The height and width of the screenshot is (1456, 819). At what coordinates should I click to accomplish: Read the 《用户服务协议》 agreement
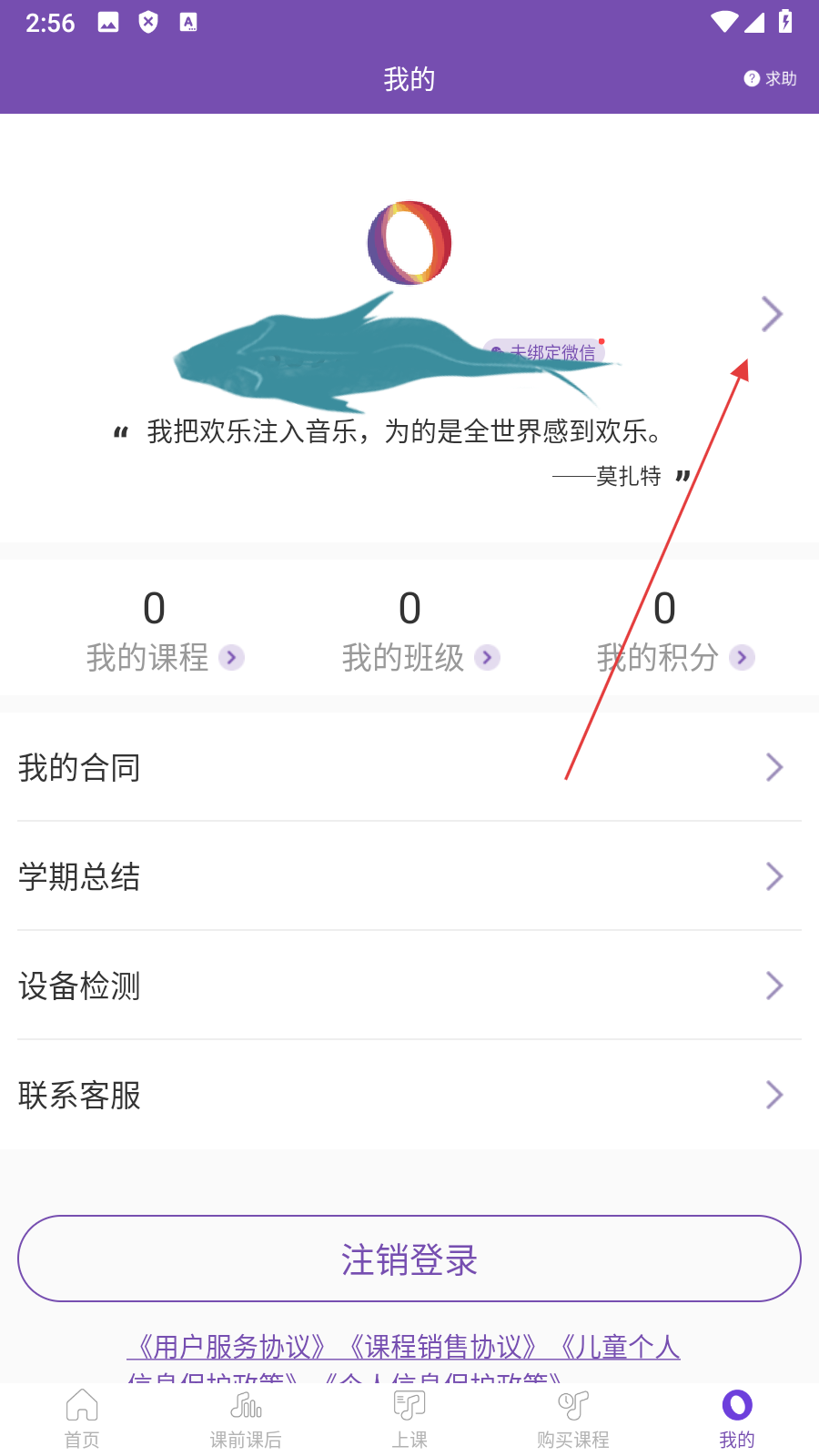[x=231, y=1347]
